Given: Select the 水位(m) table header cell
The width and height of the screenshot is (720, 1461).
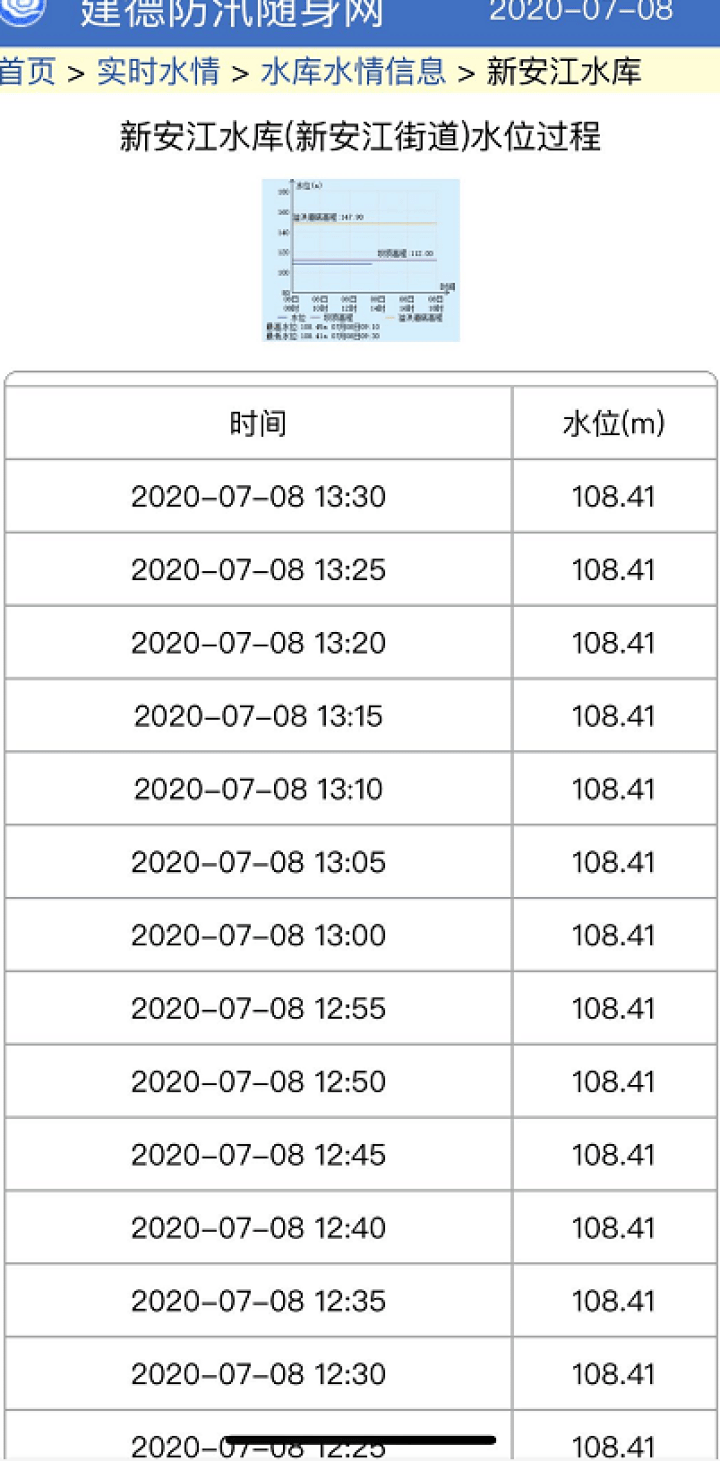Looking at the screenshot, I should [614, 421].
